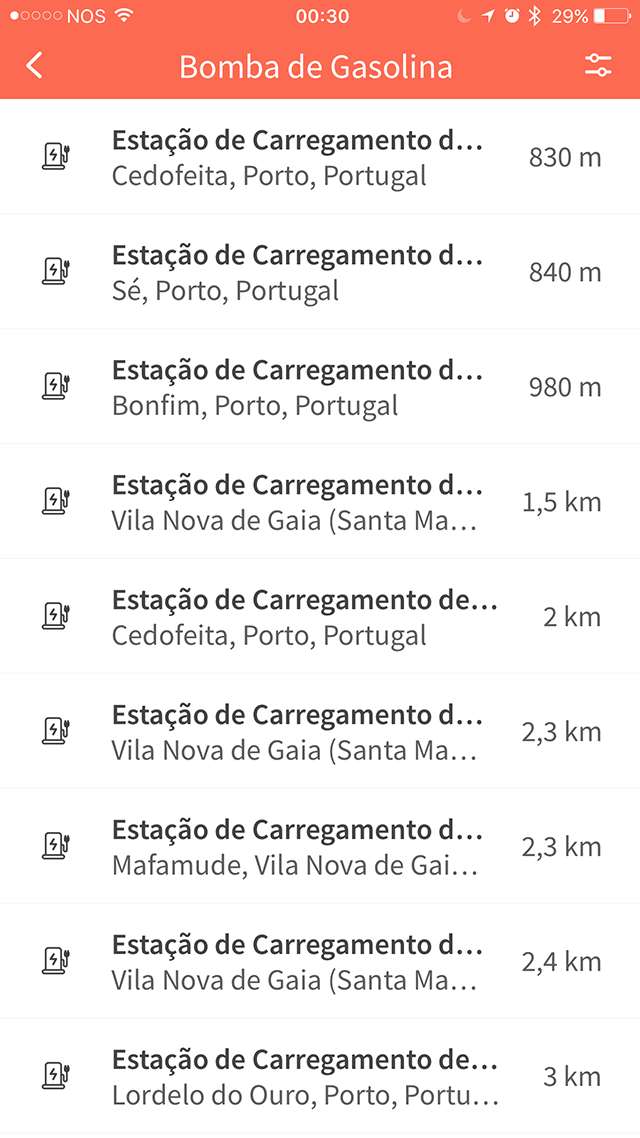
Task: Go back from Bomba de Gasolina
Action: [x=35, y=66]
